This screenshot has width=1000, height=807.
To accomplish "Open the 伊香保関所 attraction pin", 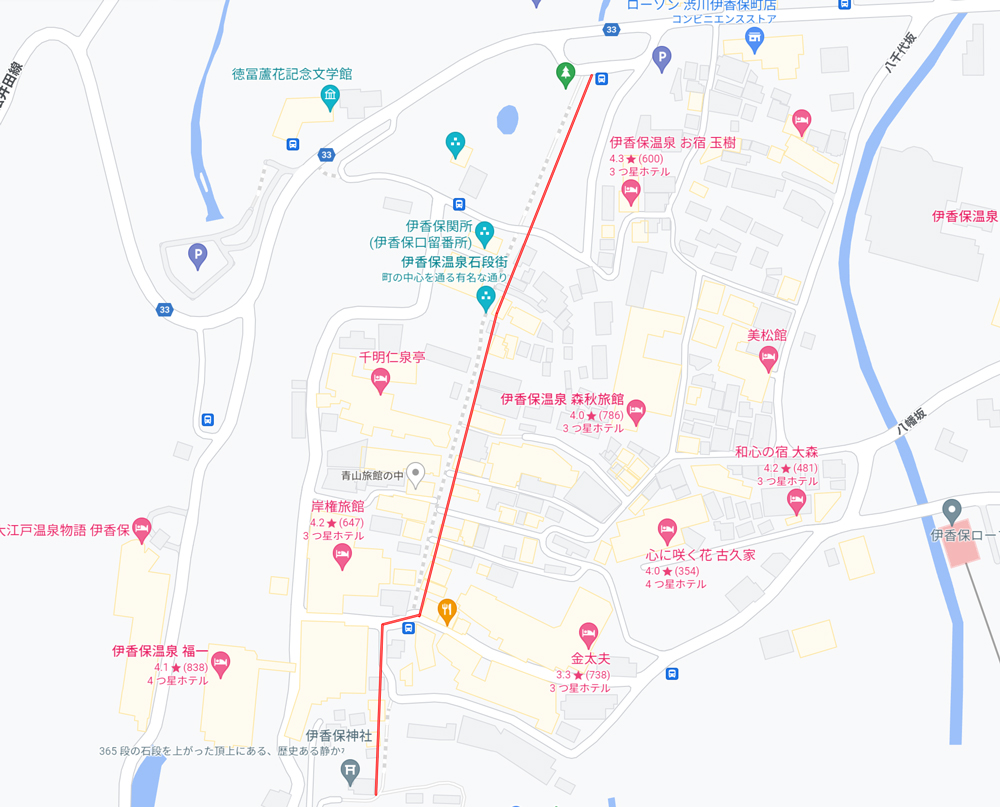I will pyautogui.click(x=485, y=233).
